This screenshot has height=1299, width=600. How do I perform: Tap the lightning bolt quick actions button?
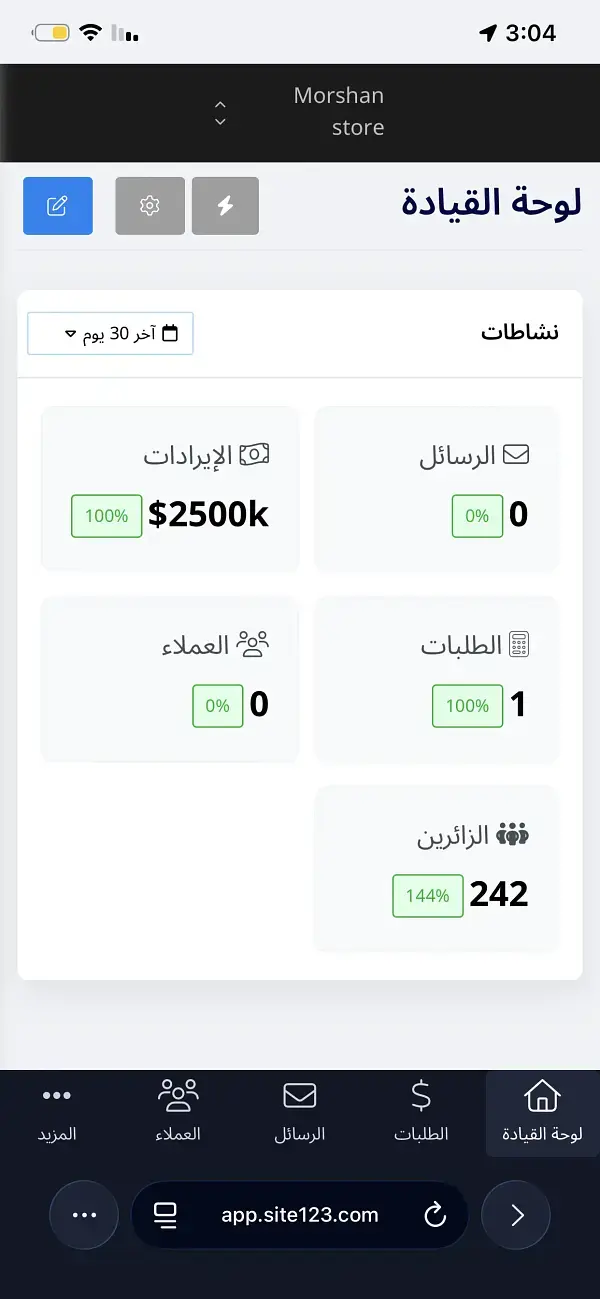pyautogui.click(x=225, y=206)
